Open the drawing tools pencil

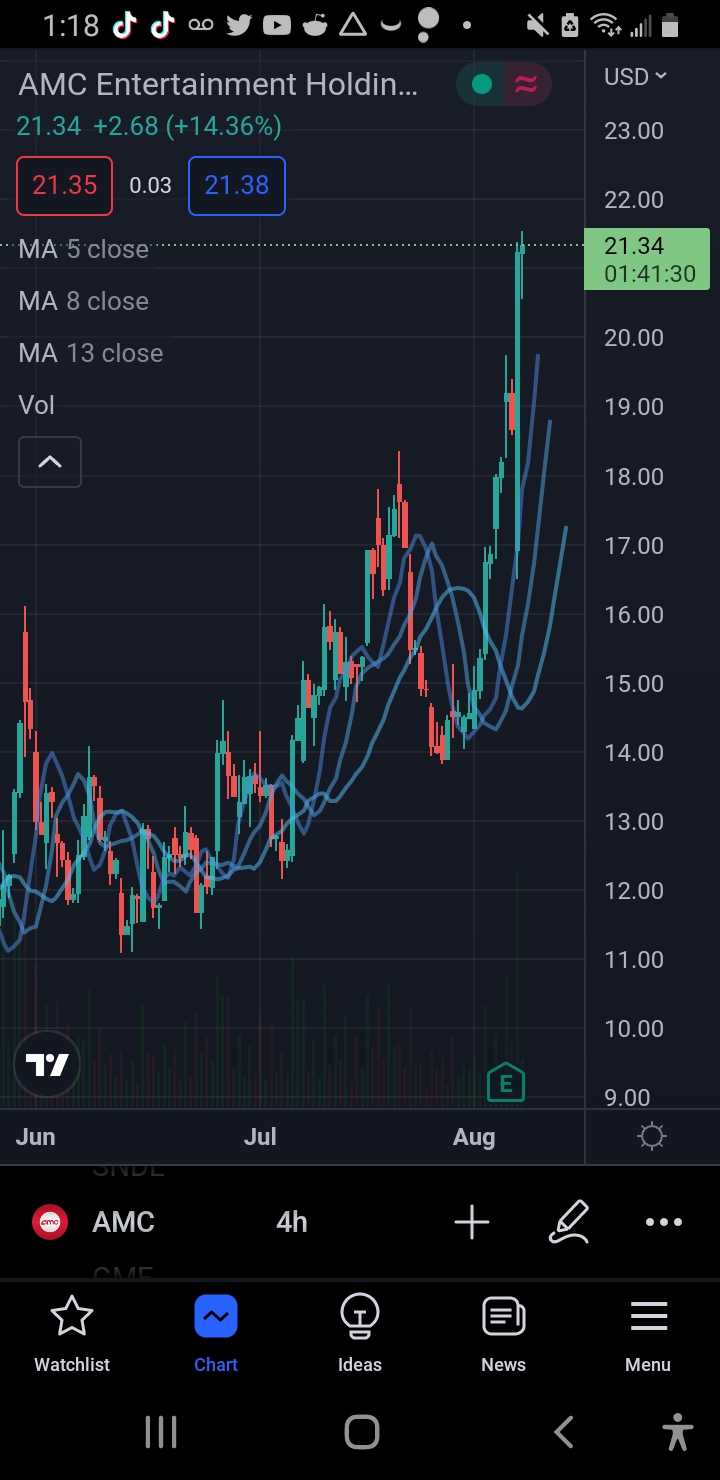tap(569, 1222)
